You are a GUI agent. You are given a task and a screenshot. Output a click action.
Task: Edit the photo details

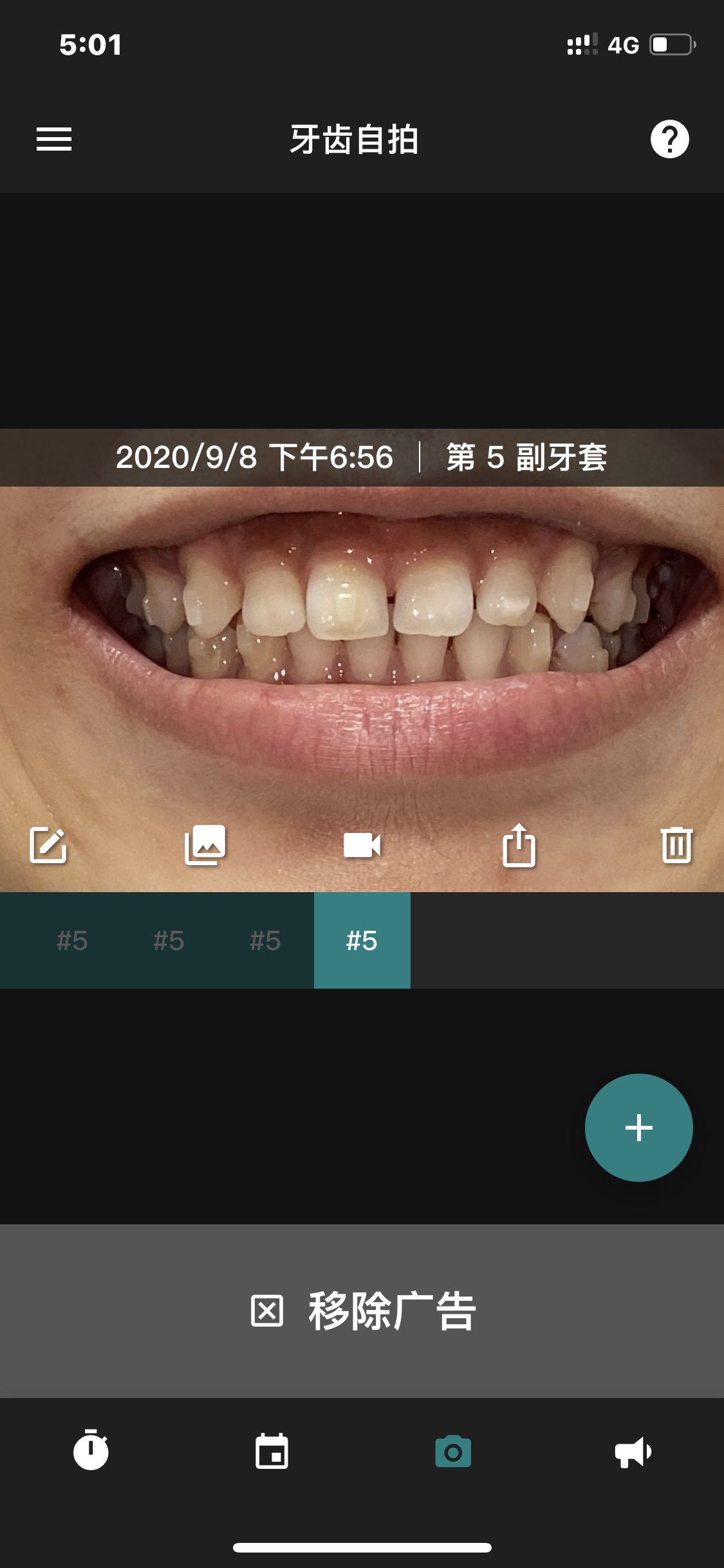[48, 845]
